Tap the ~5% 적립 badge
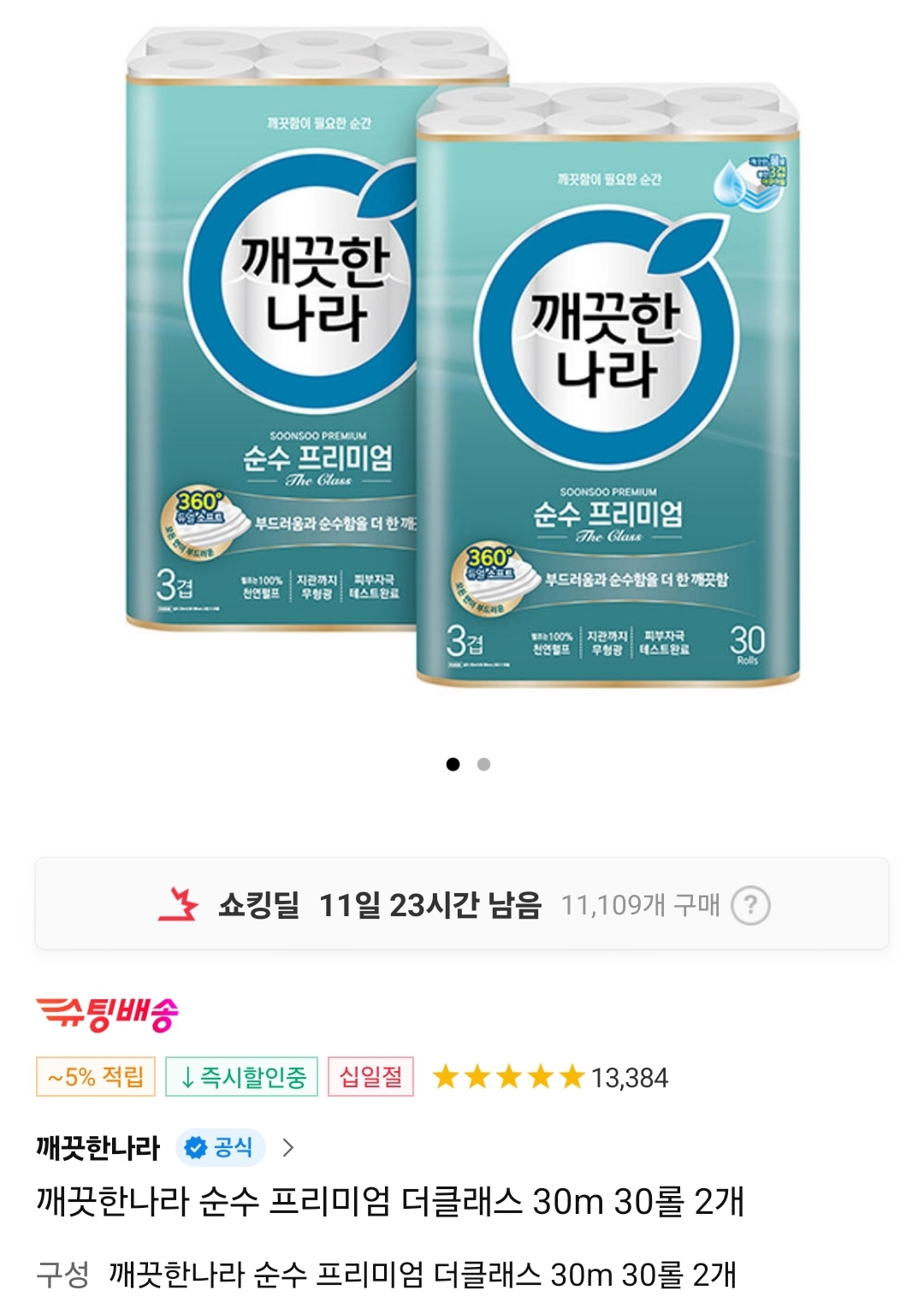 [x=95, y=1077]
